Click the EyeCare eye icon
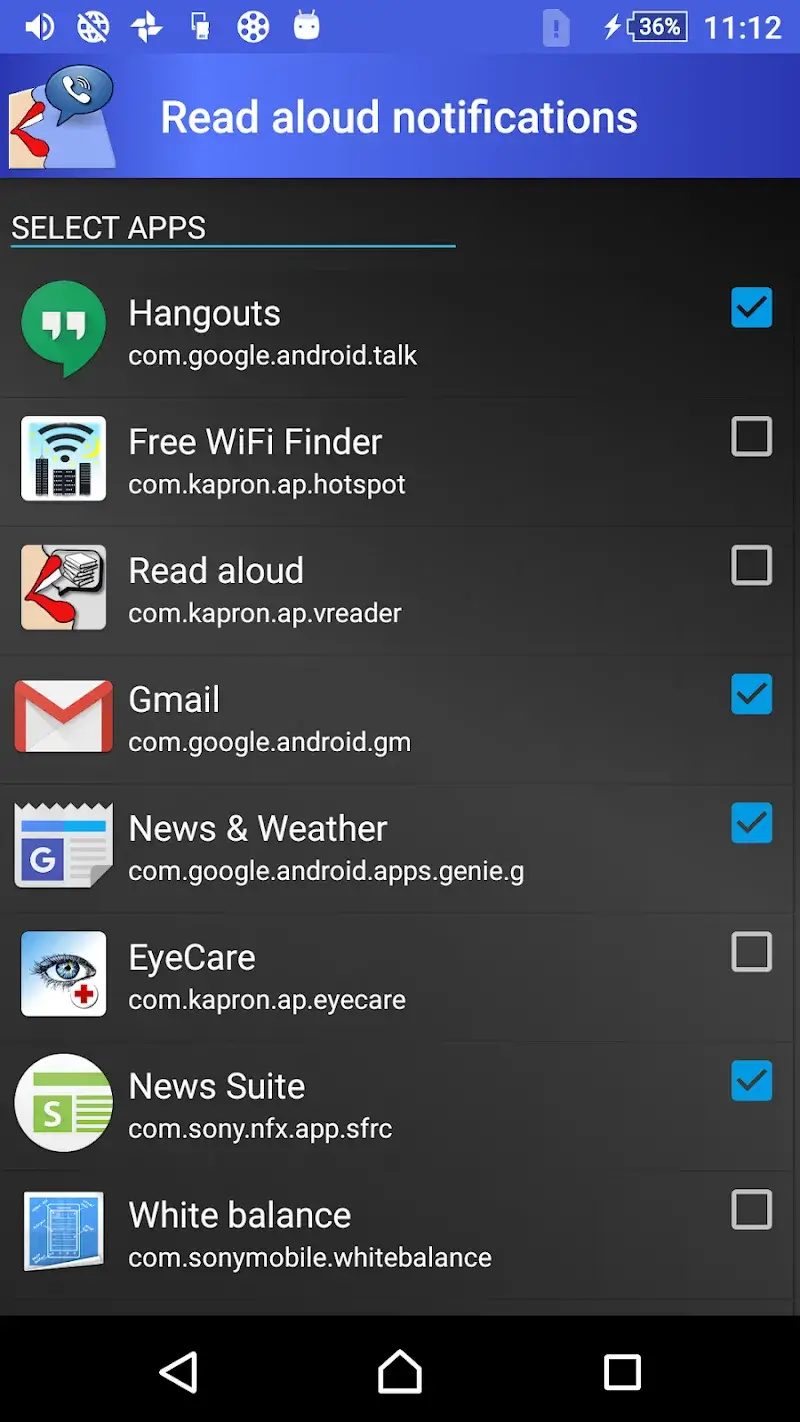Viewport: 800px width, 1422px height. [x=63, y=974]
